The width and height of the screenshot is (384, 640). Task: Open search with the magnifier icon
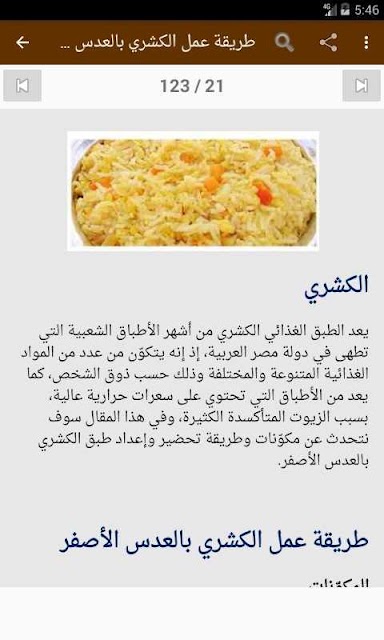(284, 42)
